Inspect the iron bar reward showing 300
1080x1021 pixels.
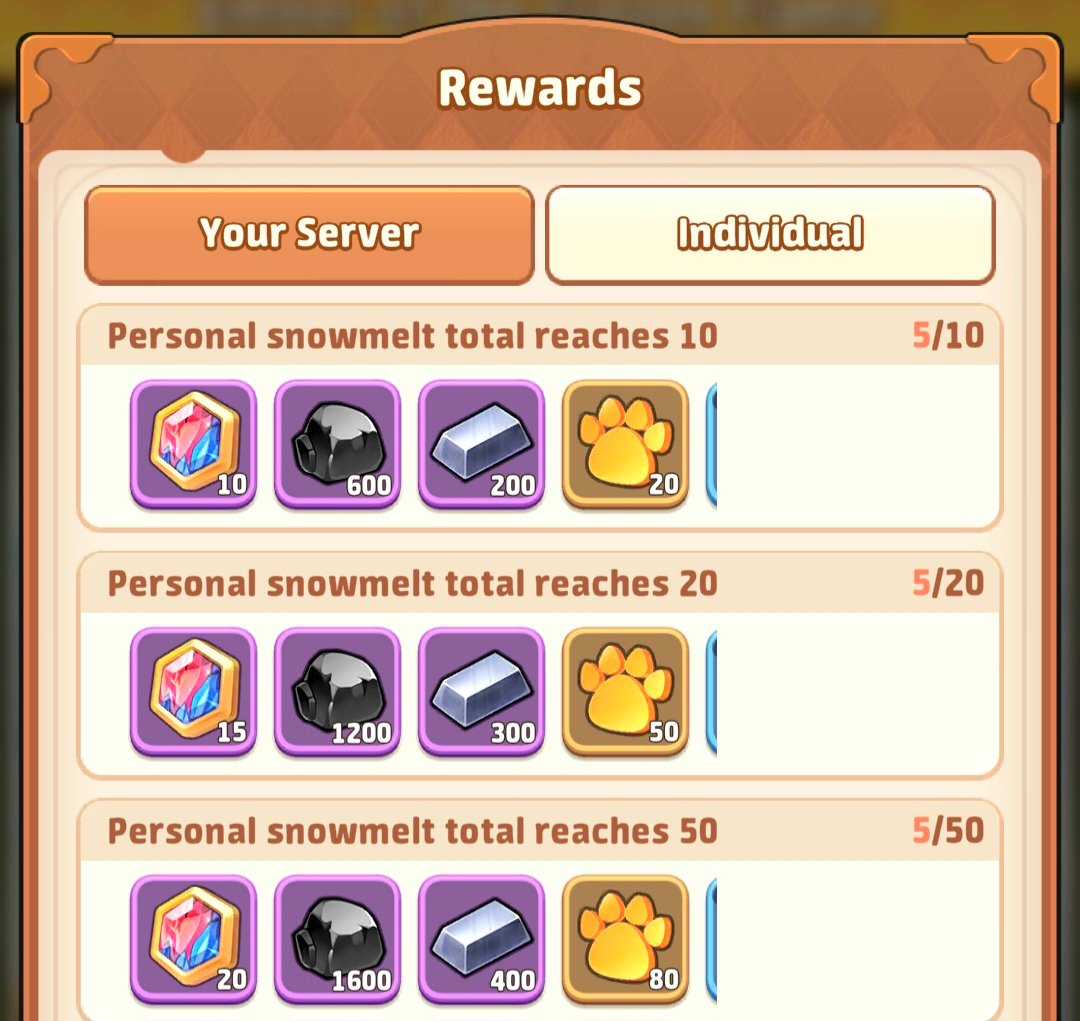(482, 691)
